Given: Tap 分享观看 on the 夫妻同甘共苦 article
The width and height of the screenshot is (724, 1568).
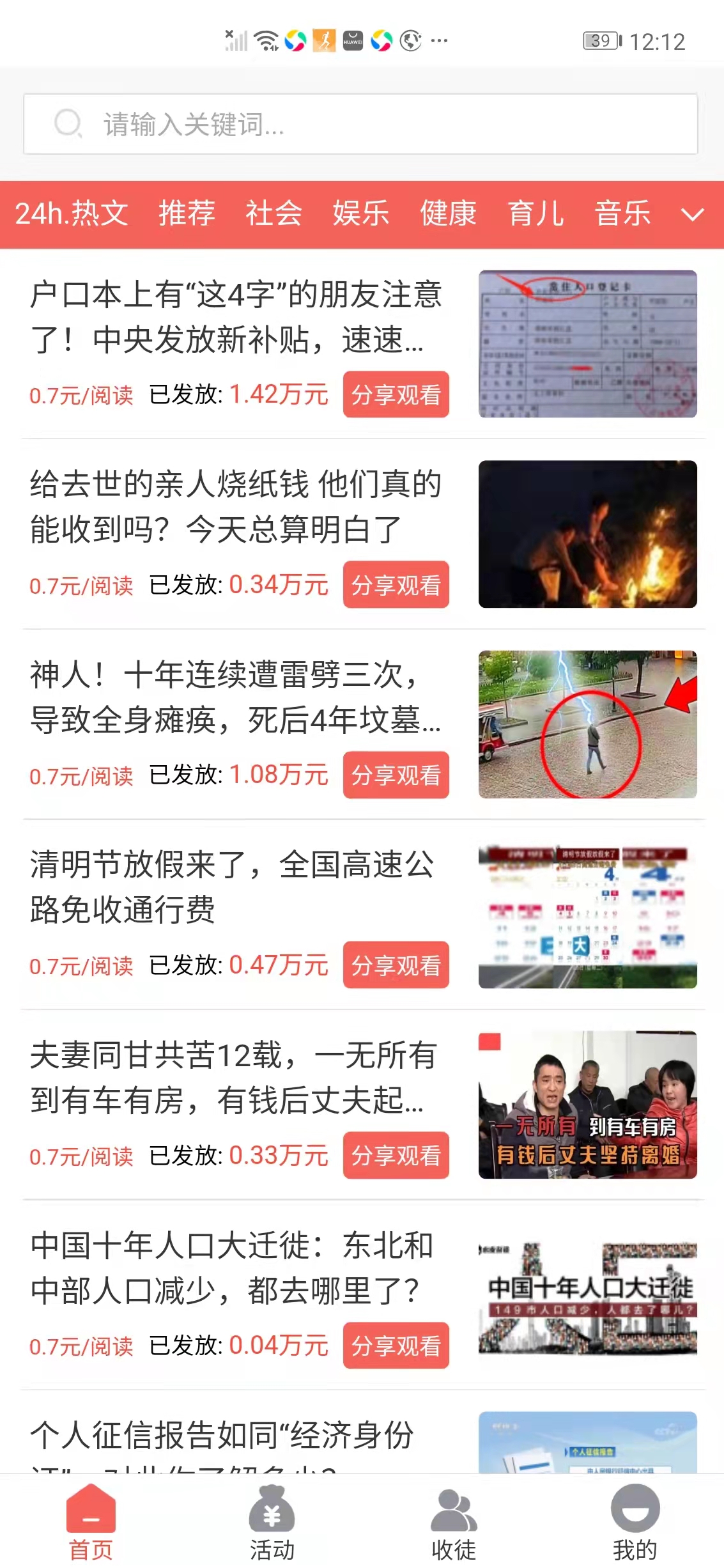Looking at the screenshot, I should [396, 1154].
